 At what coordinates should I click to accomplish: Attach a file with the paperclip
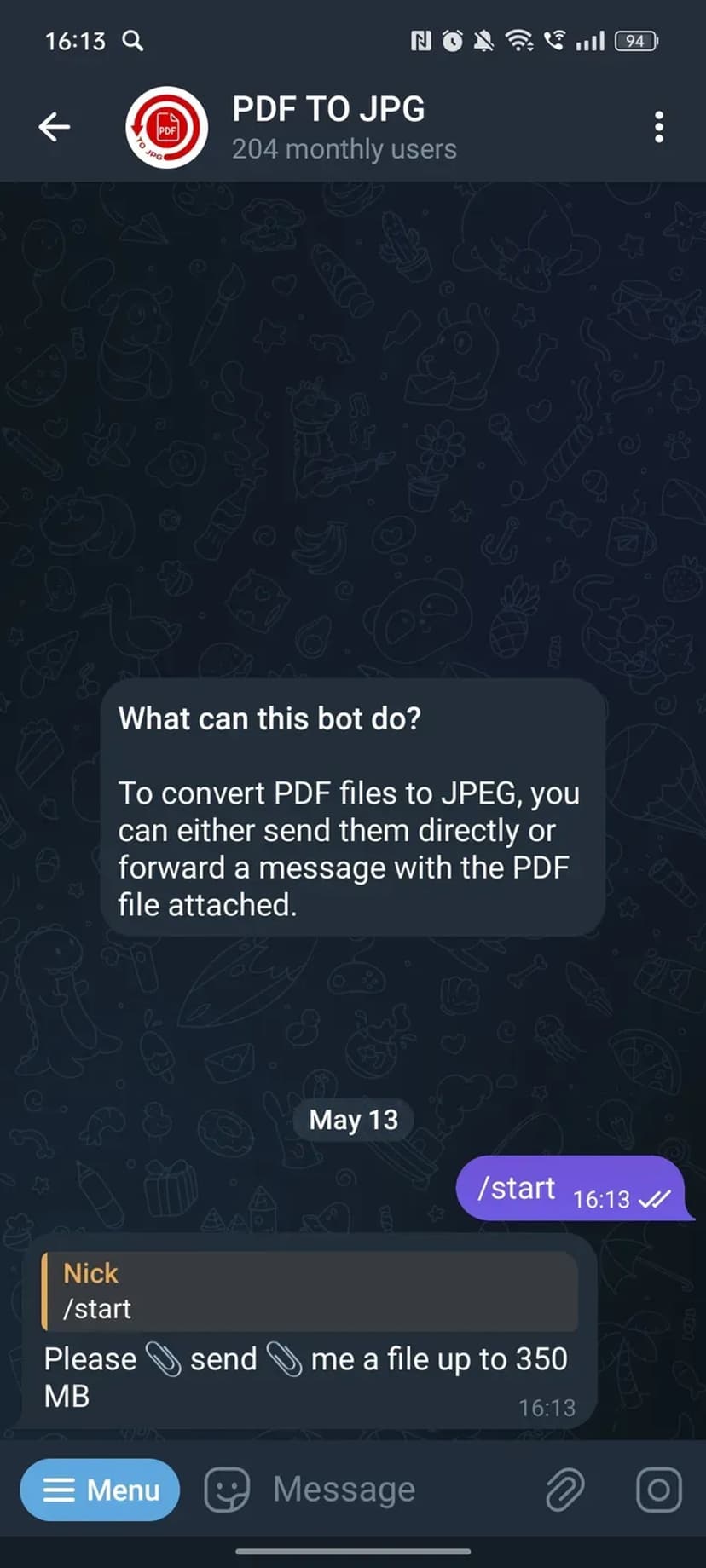pyautogui.click(x=564, y=1490)
